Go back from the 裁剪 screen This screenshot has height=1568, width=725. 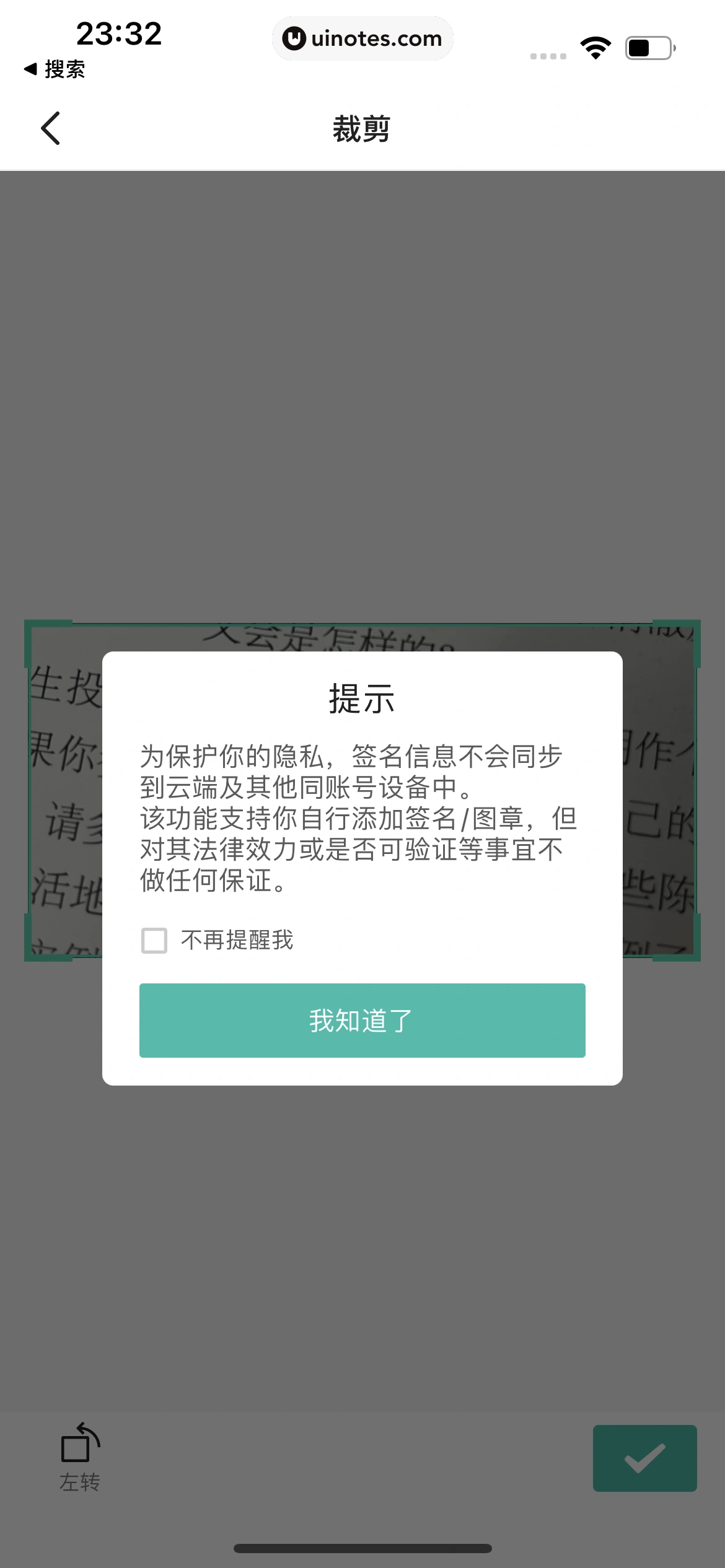tap(51, 128)
